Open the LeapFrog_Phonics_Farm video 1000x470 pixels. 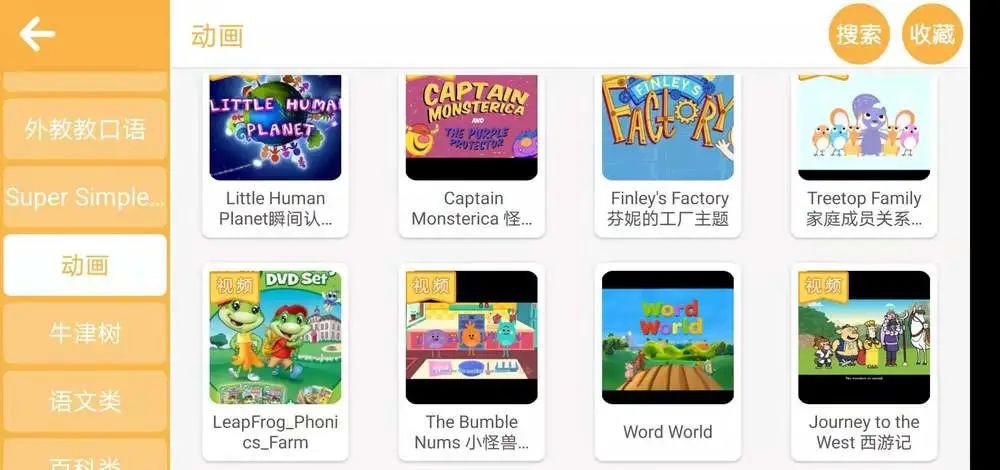click(275, 360)
